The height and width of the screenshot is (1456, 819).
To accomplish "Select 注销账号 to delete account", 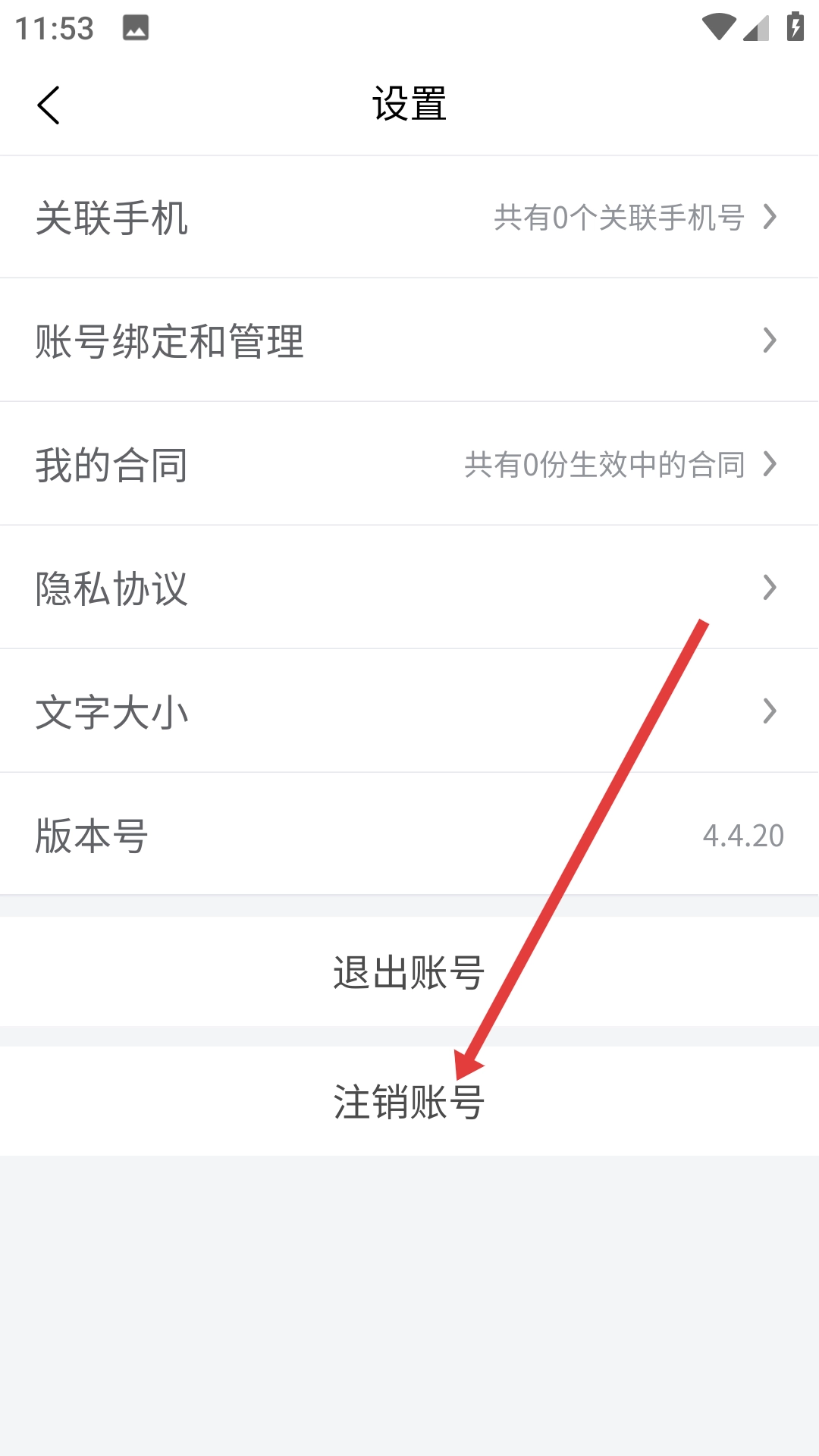I will coord(409,1102).
